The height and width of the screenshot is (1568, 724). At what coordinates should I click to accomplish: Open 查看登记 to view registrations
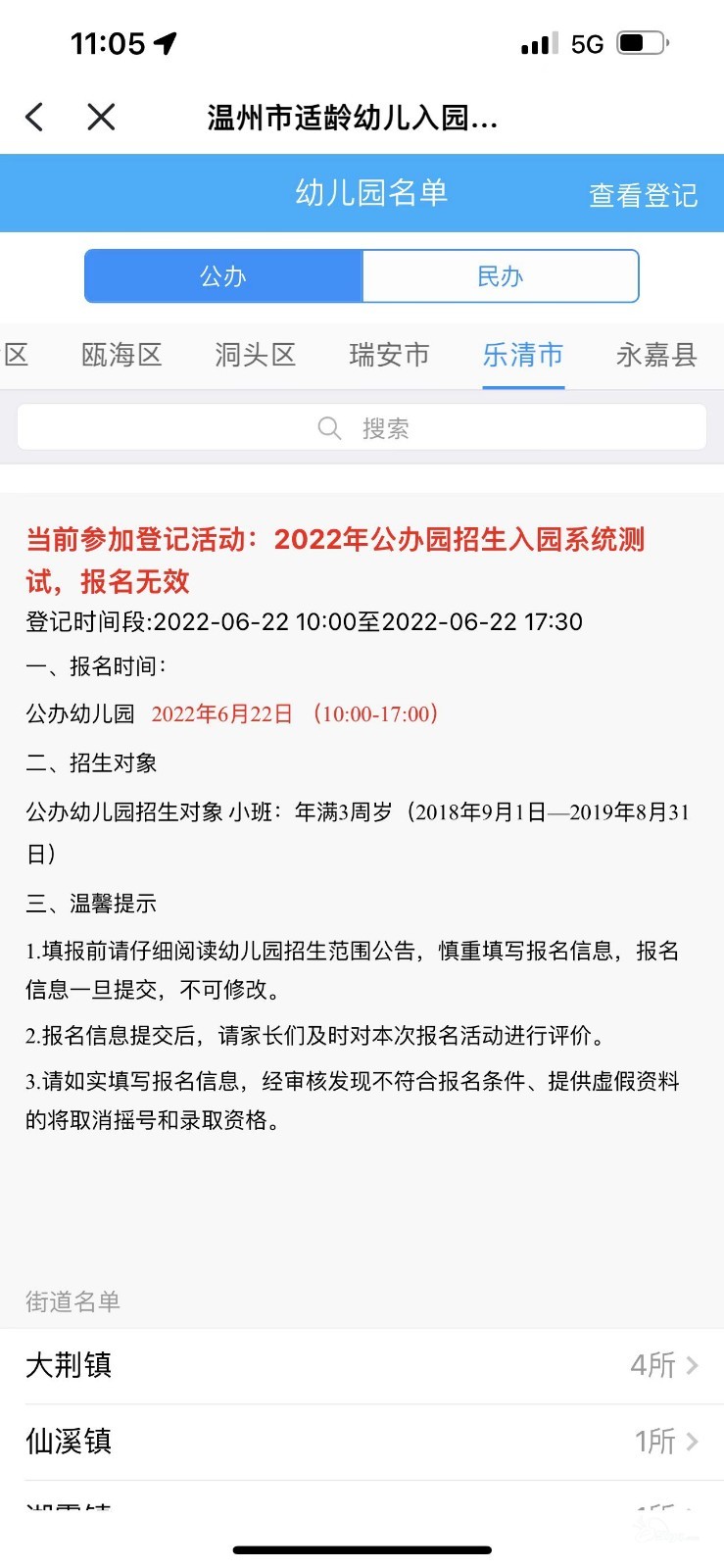click(643, 195)
